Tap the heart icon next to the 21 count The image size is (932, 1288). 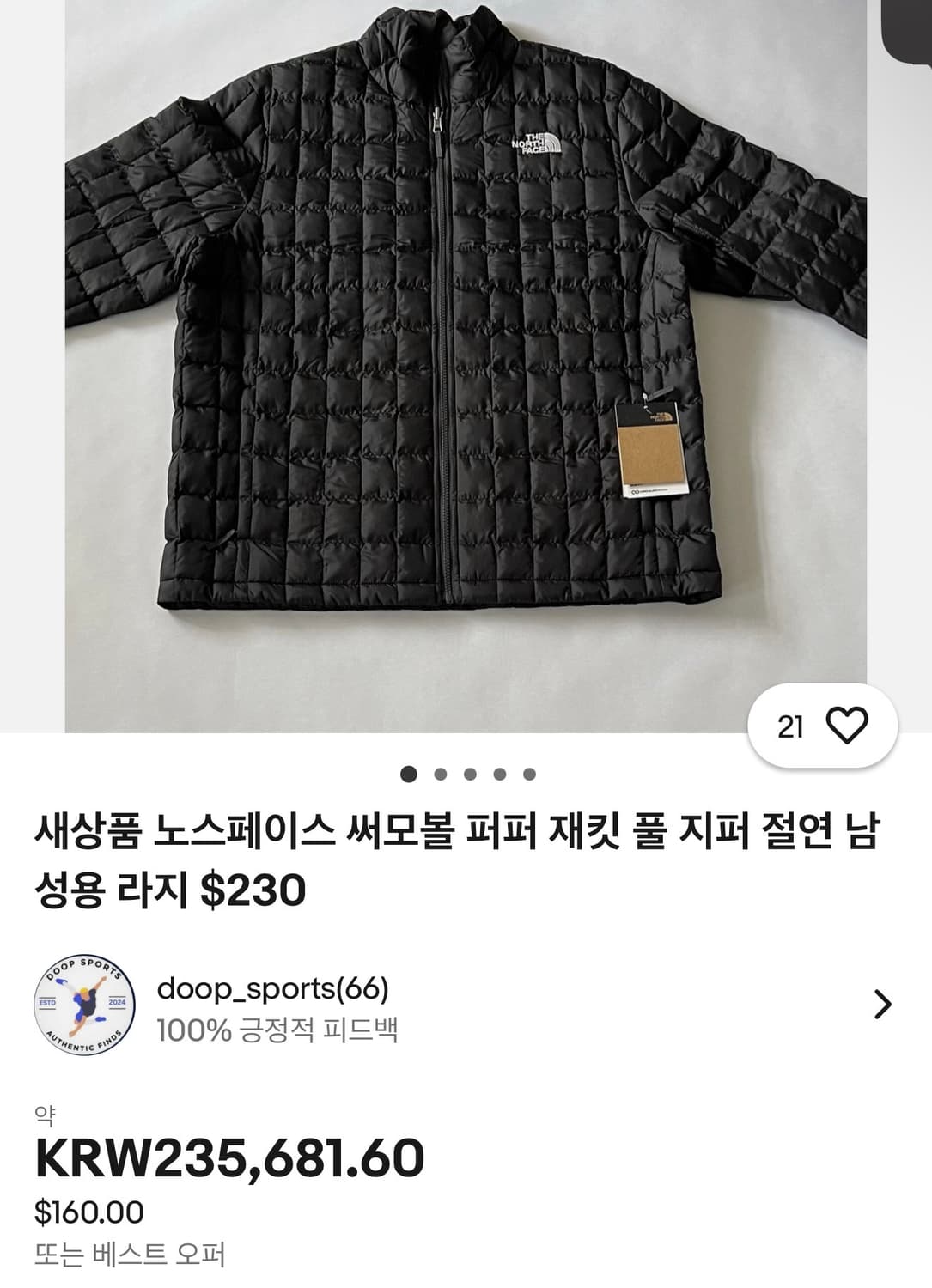pyautogui.click(x=846, y=726)
